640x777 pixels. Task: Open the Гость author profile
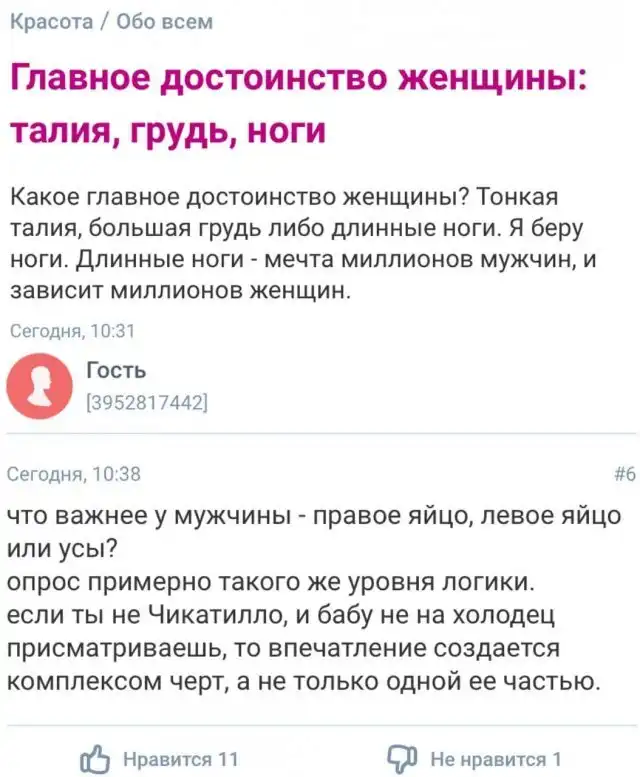[117, 371]
